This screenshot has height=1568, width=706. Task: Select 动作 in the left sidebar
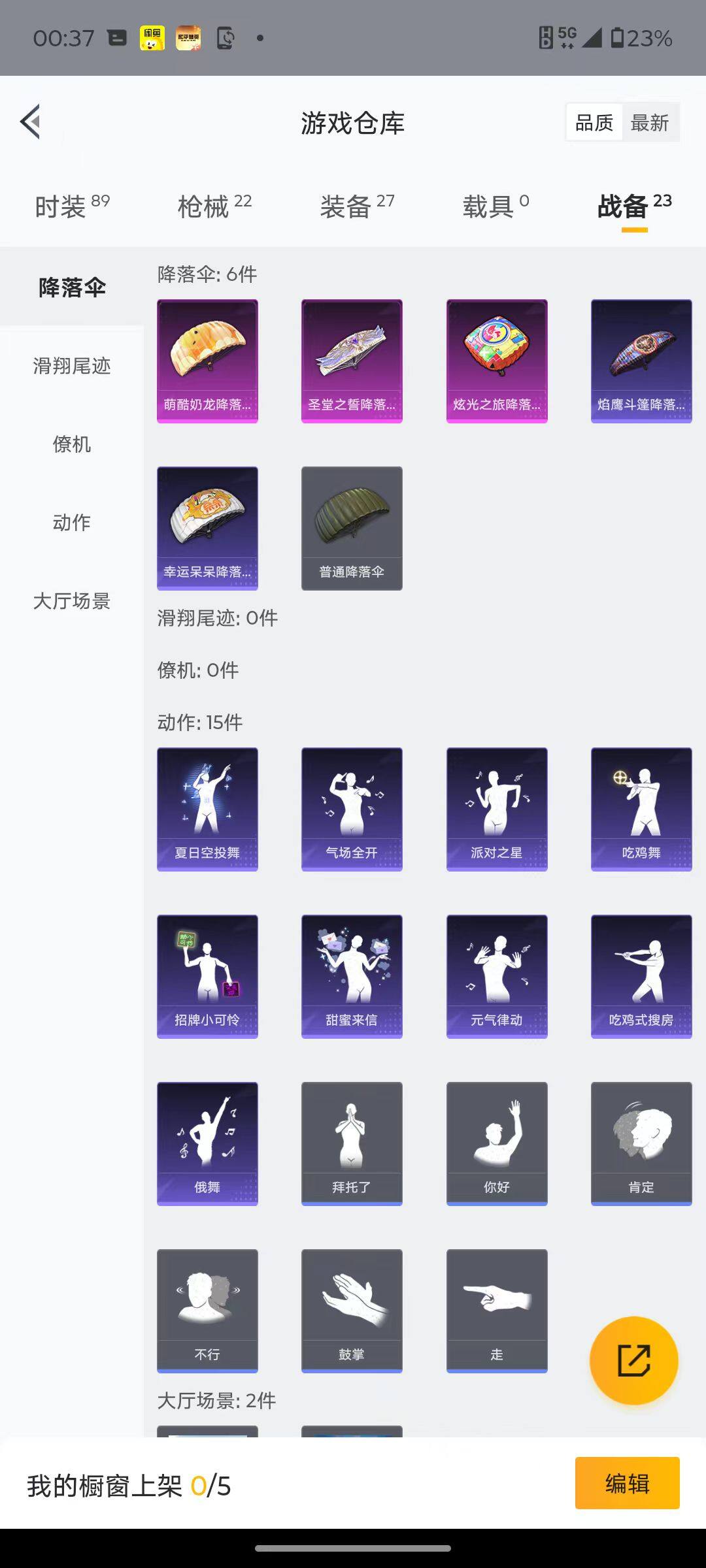point(71,523)
